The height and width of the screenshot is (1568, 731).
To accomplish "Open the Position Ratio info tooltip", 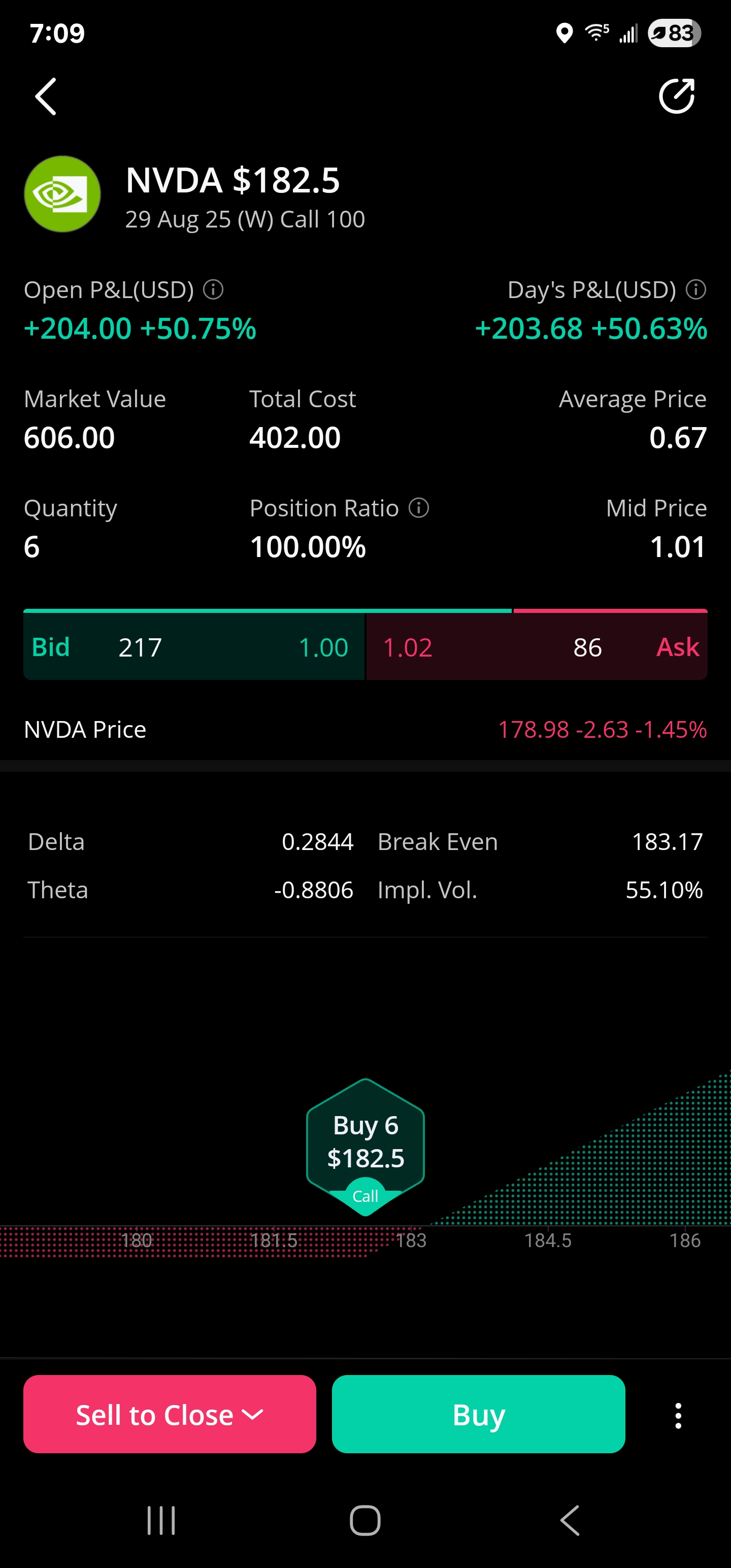I will click(x=419, y=507).
